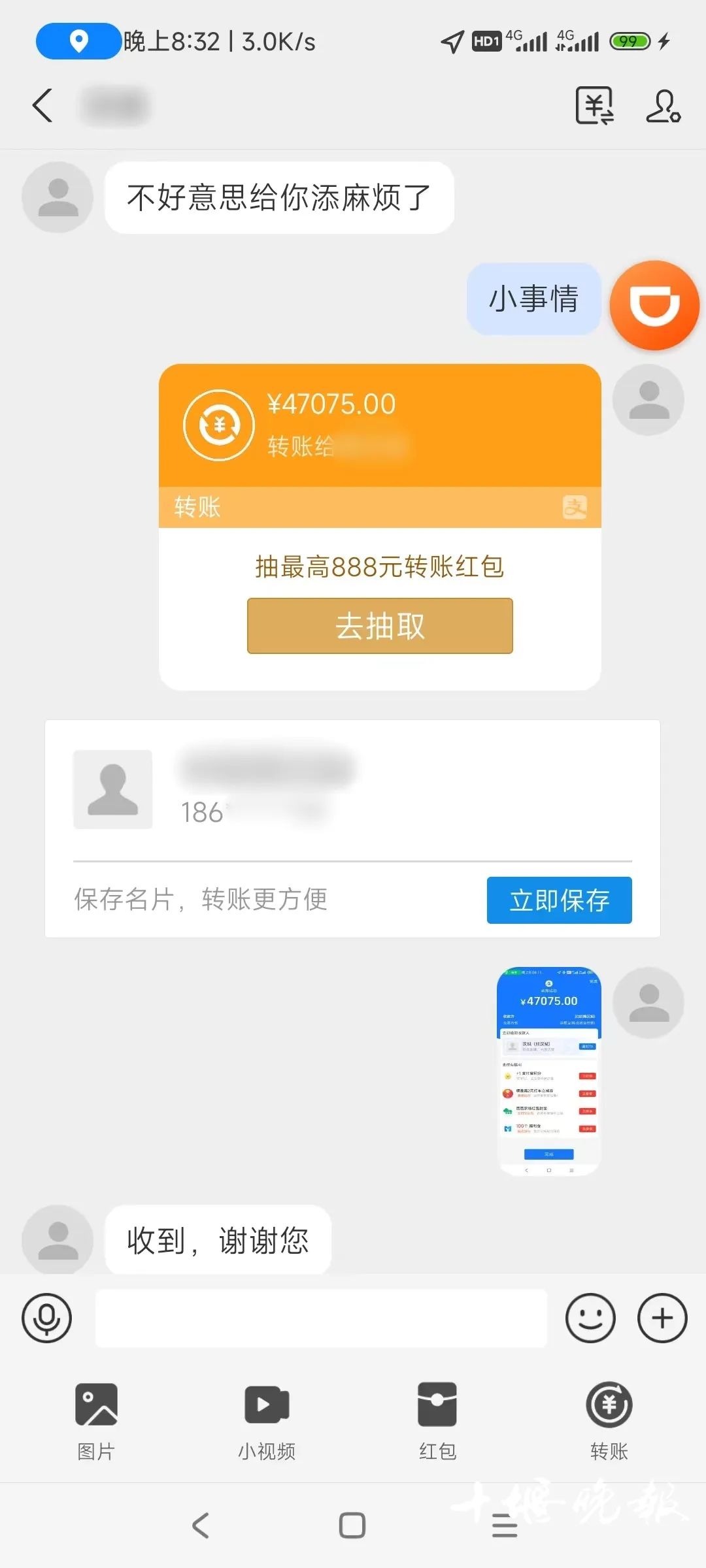Open the emoji picker
706x1568 pixels.
(x=590, y=1318)
